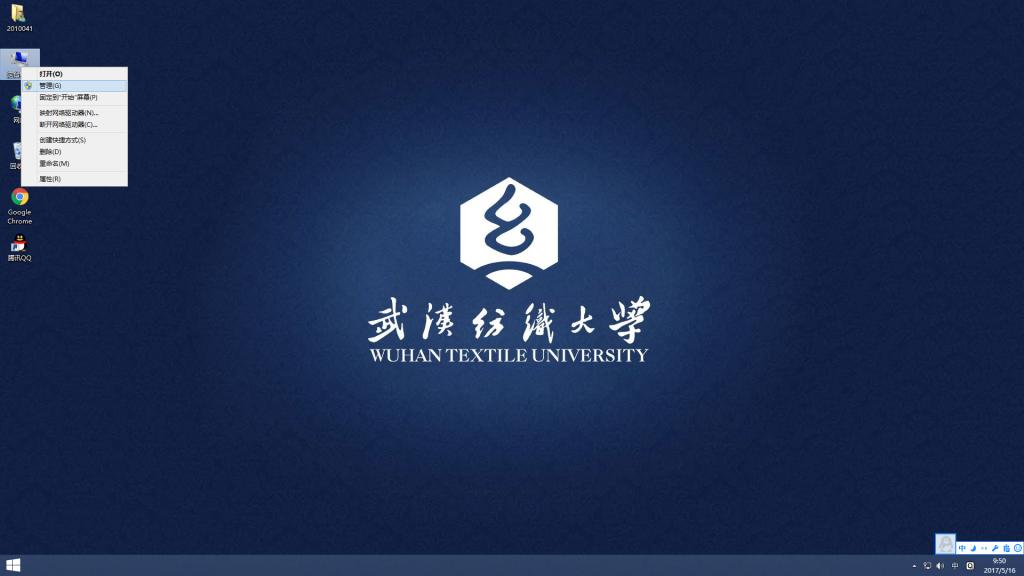Choose 创建快捷方式(S) in the menu
The width and height of the screenshot is (1024, 576).
point(62,140)
